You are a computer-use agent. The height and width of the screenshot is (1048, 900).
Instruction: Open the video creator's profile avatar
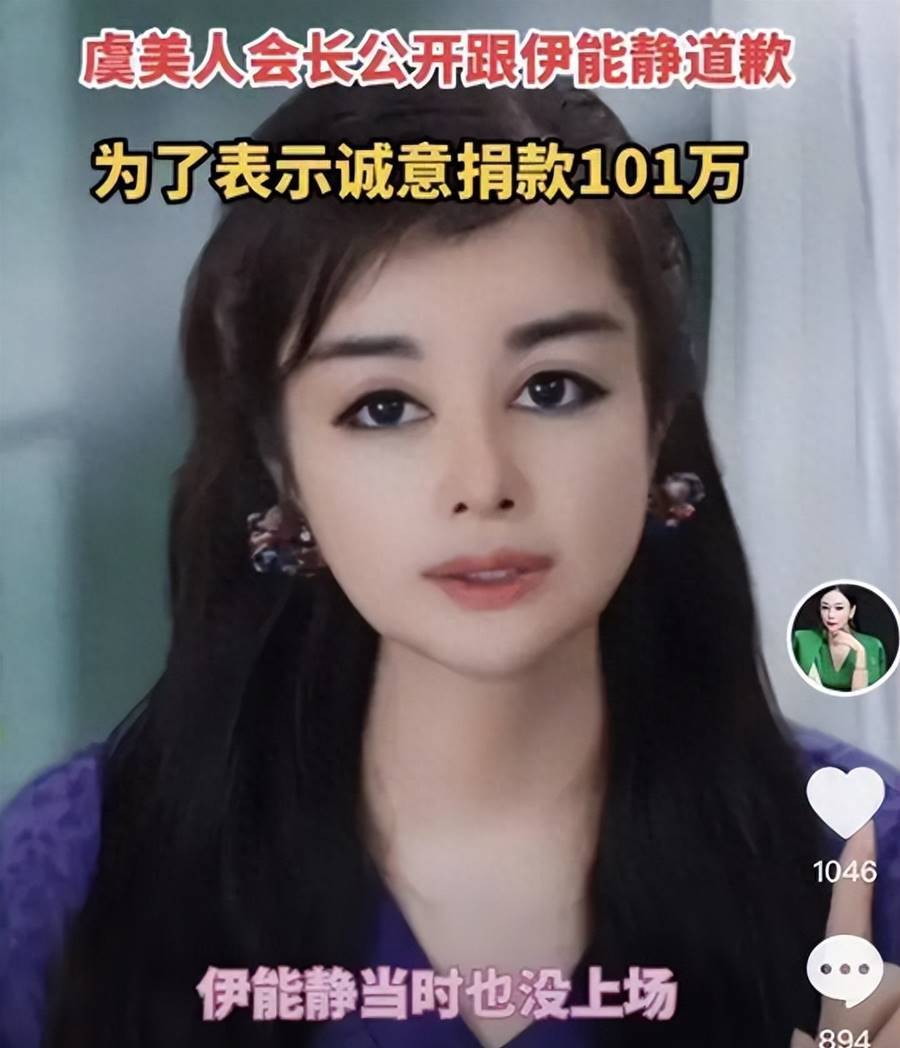pyautogui.click(x=843, y=638)
